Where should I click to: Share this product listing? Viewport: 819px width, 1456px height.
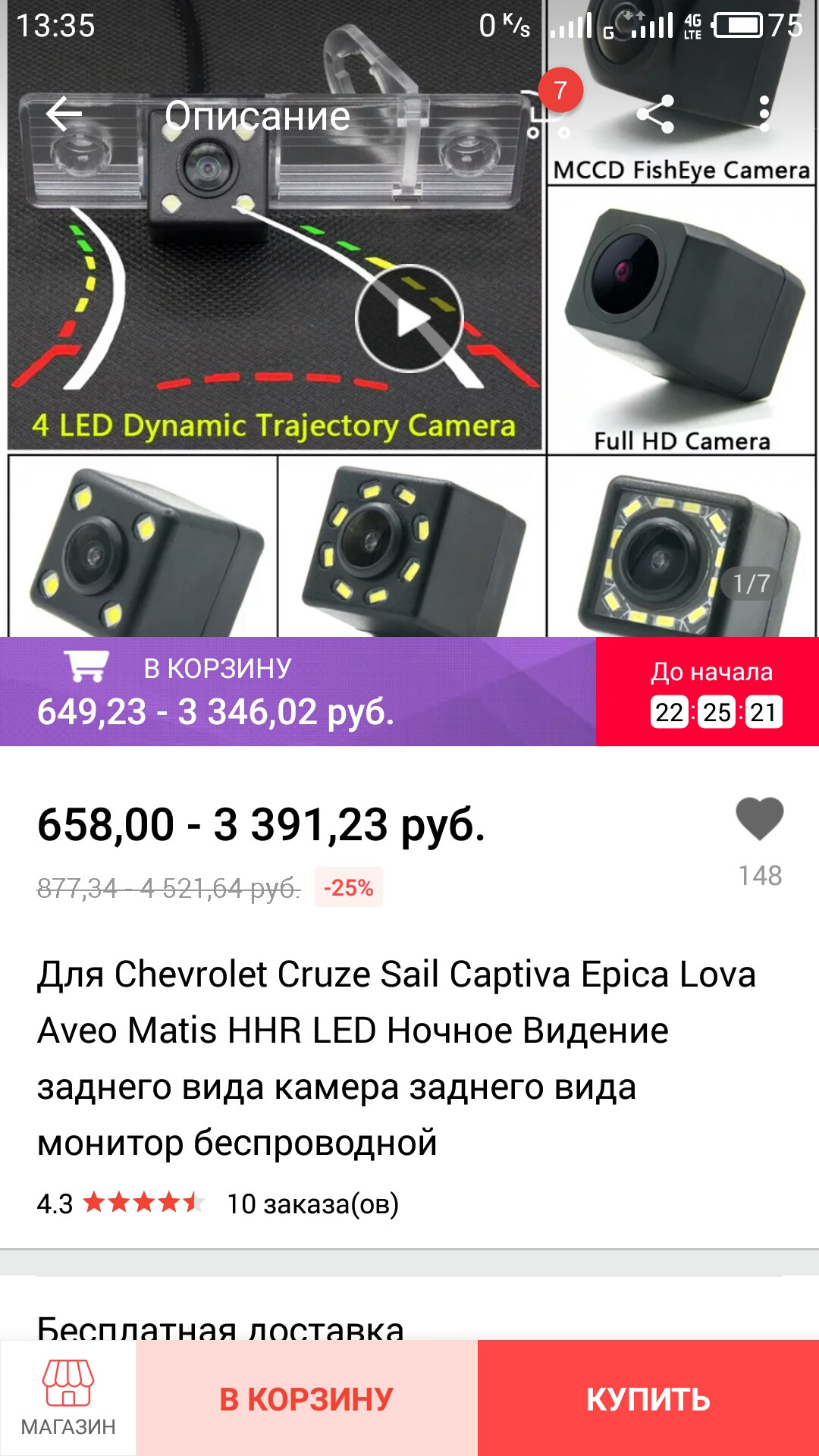pos(656,115)
